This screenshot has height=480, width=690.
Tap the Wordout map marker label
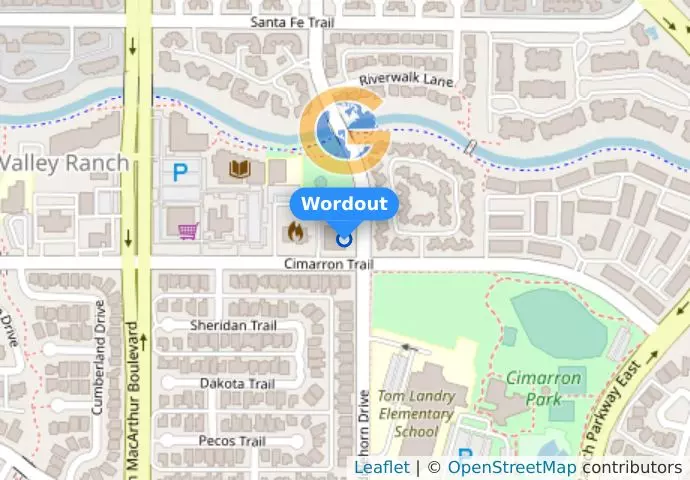point(344,204)
